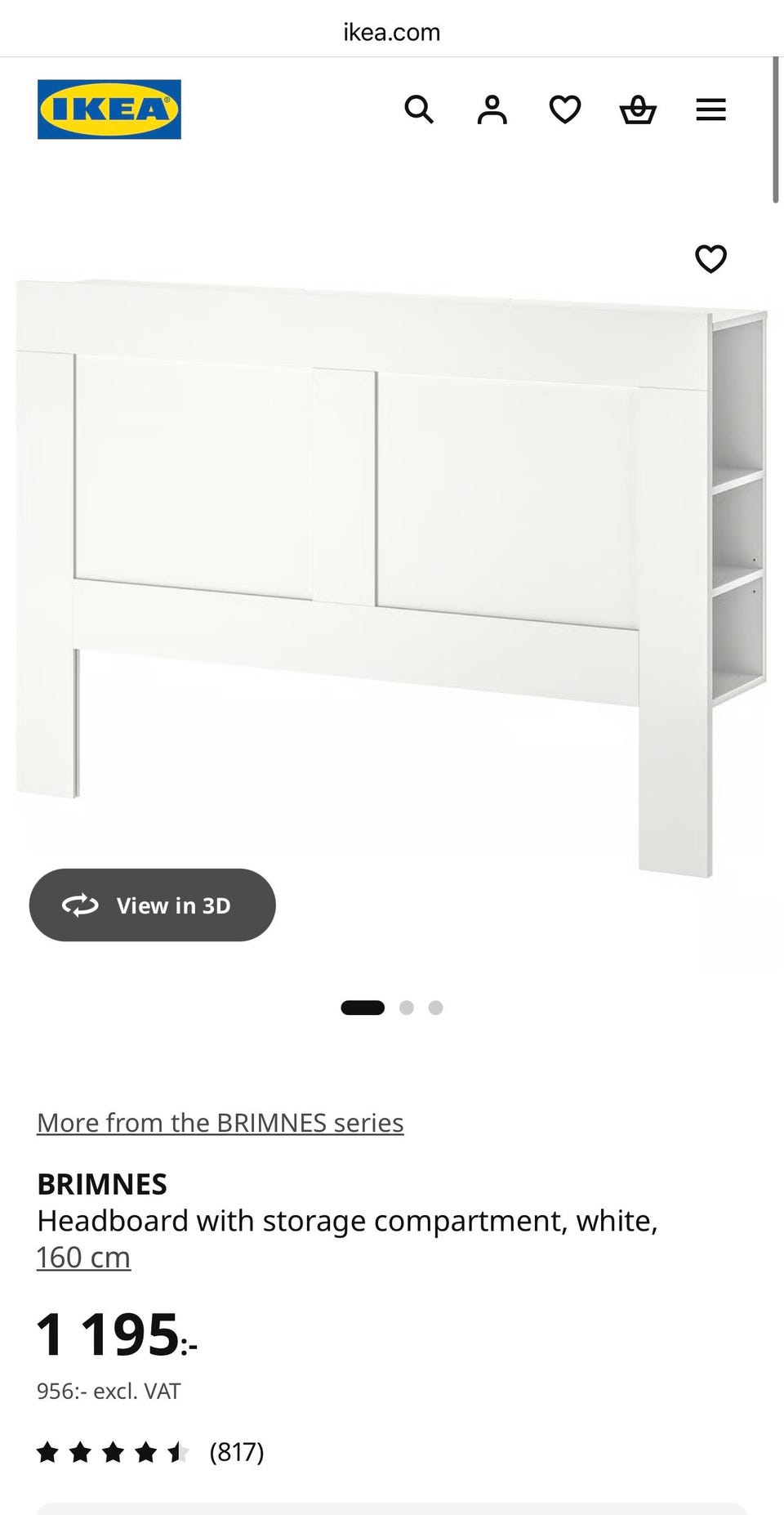Open the hamburger menu

(x=710, y=109)
